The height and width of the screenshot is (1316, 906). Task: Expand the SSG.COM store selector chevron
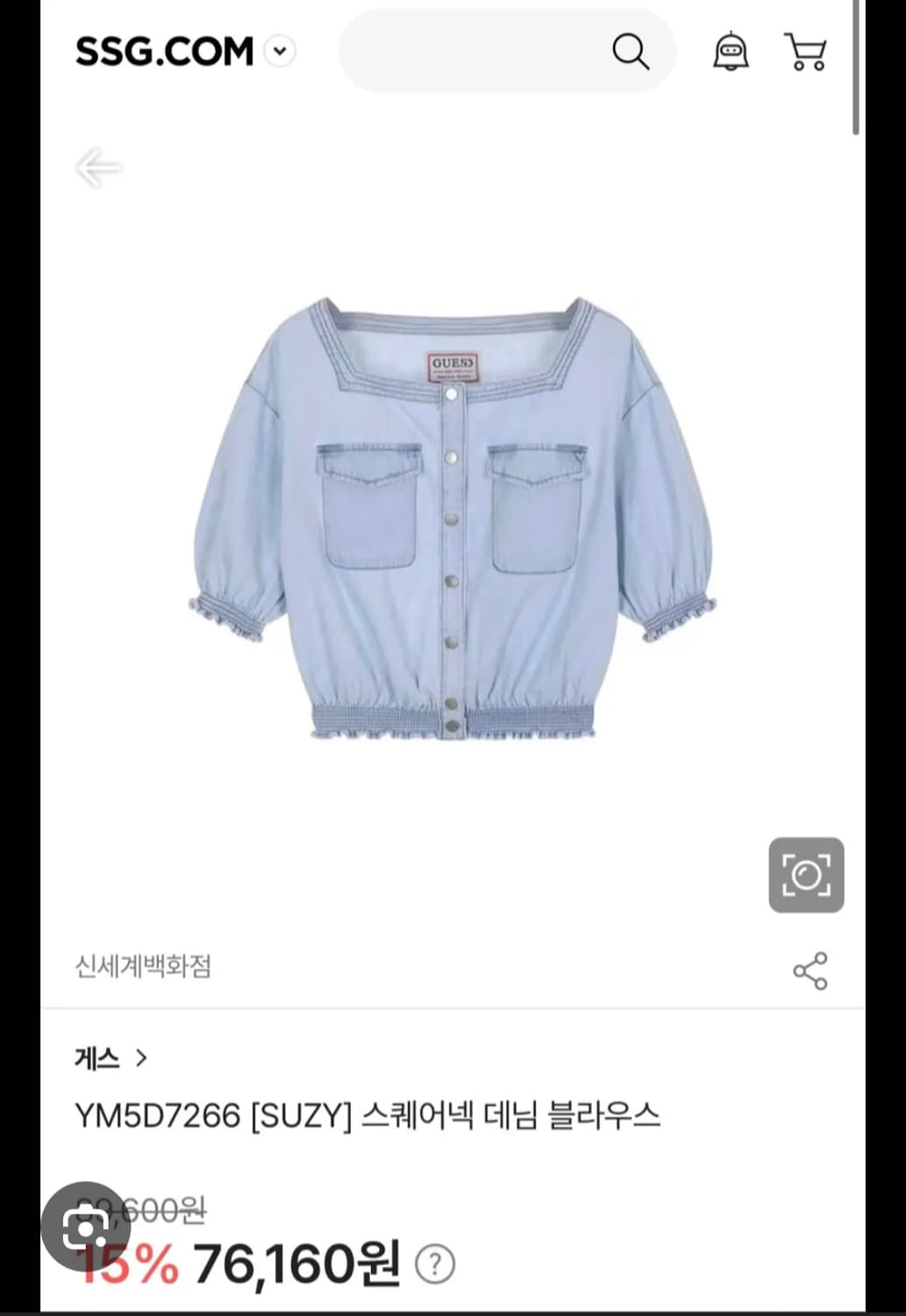click(x=280, y=53)
